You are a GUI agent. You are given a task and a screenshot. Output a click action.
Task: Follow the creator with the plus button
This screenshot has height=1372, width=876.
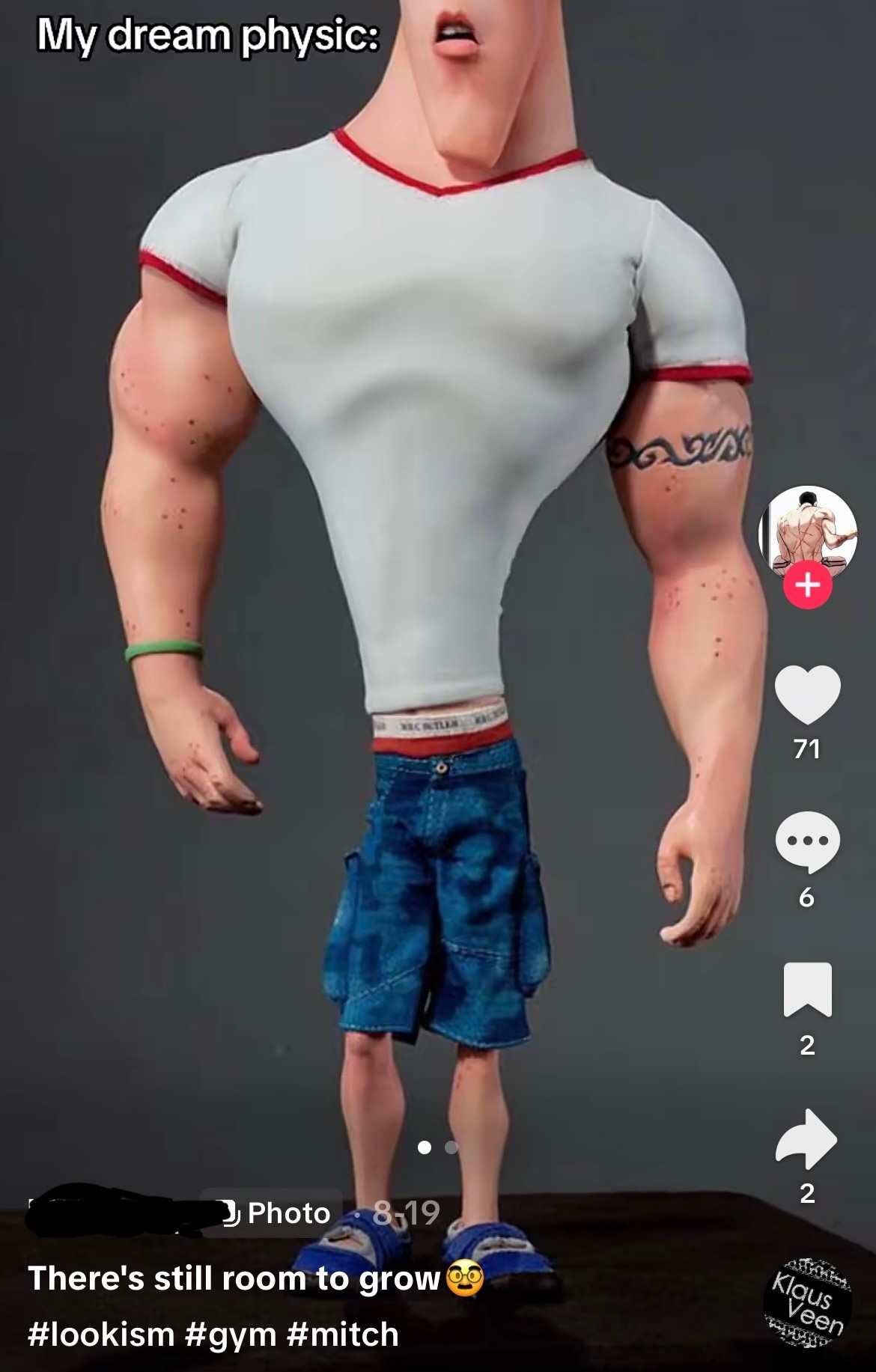point(807,585)
